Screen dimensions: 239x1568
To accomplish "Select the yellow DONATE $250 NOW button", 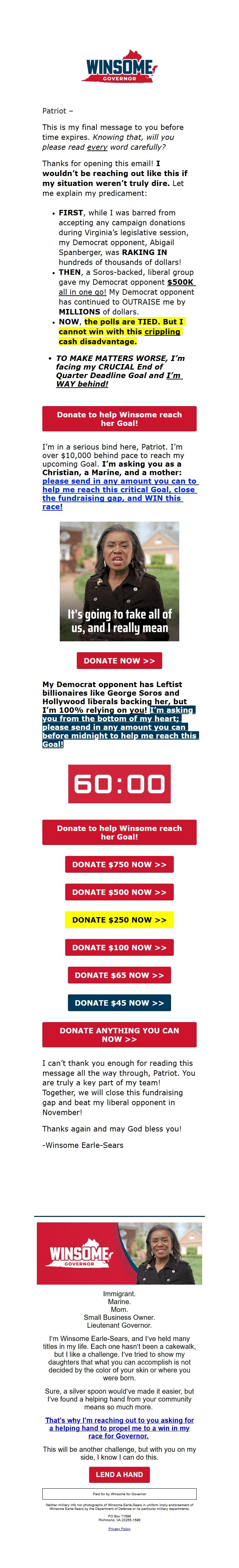I will point(119,920).
